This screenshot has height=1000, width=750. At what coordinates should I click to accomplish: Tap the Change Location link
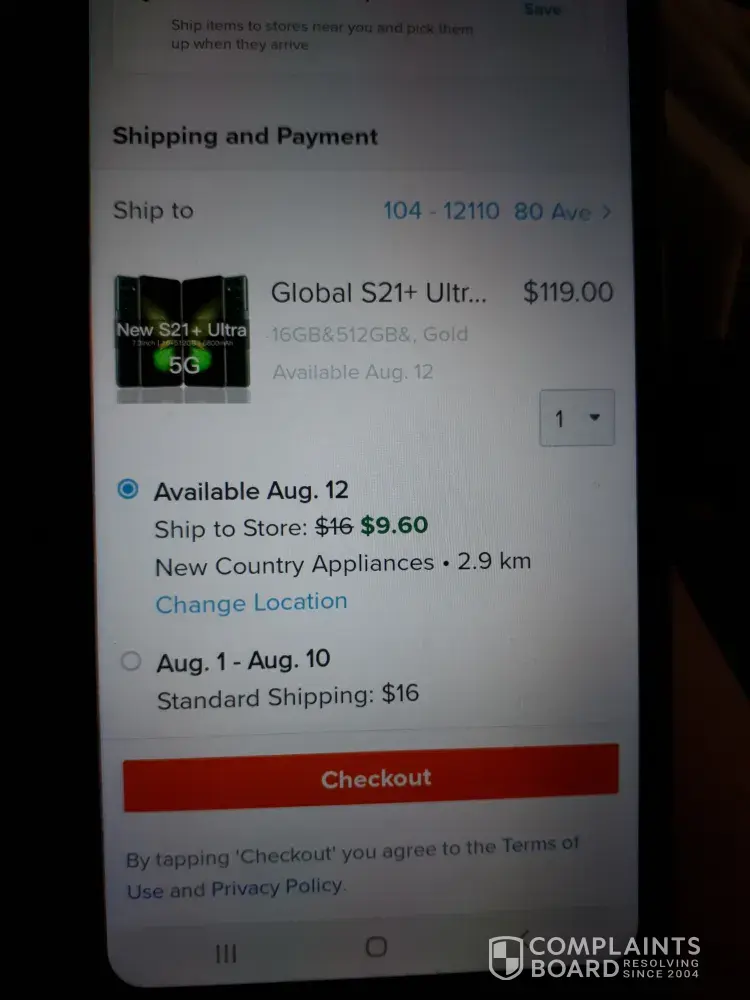(252, 603)
